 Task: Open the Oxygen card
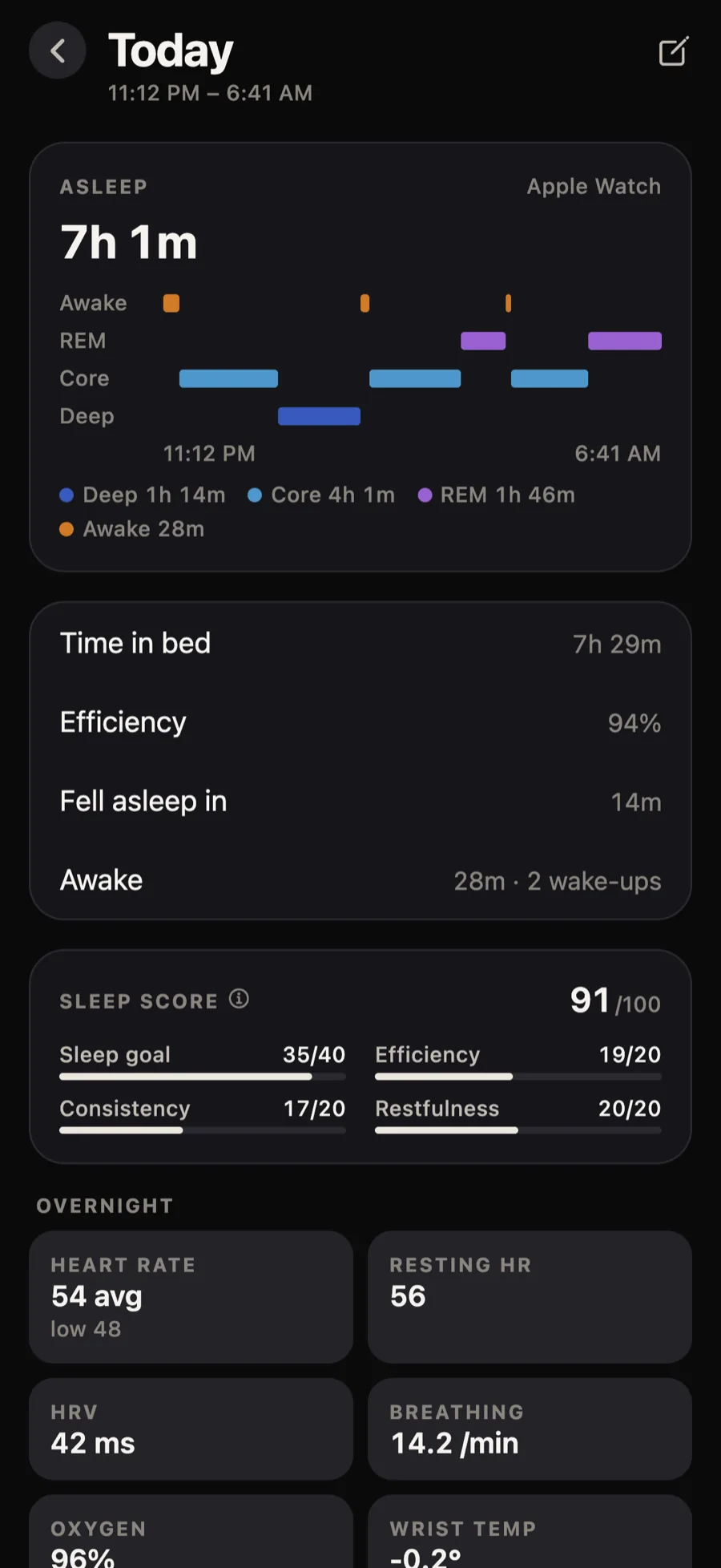[191, 1531]
